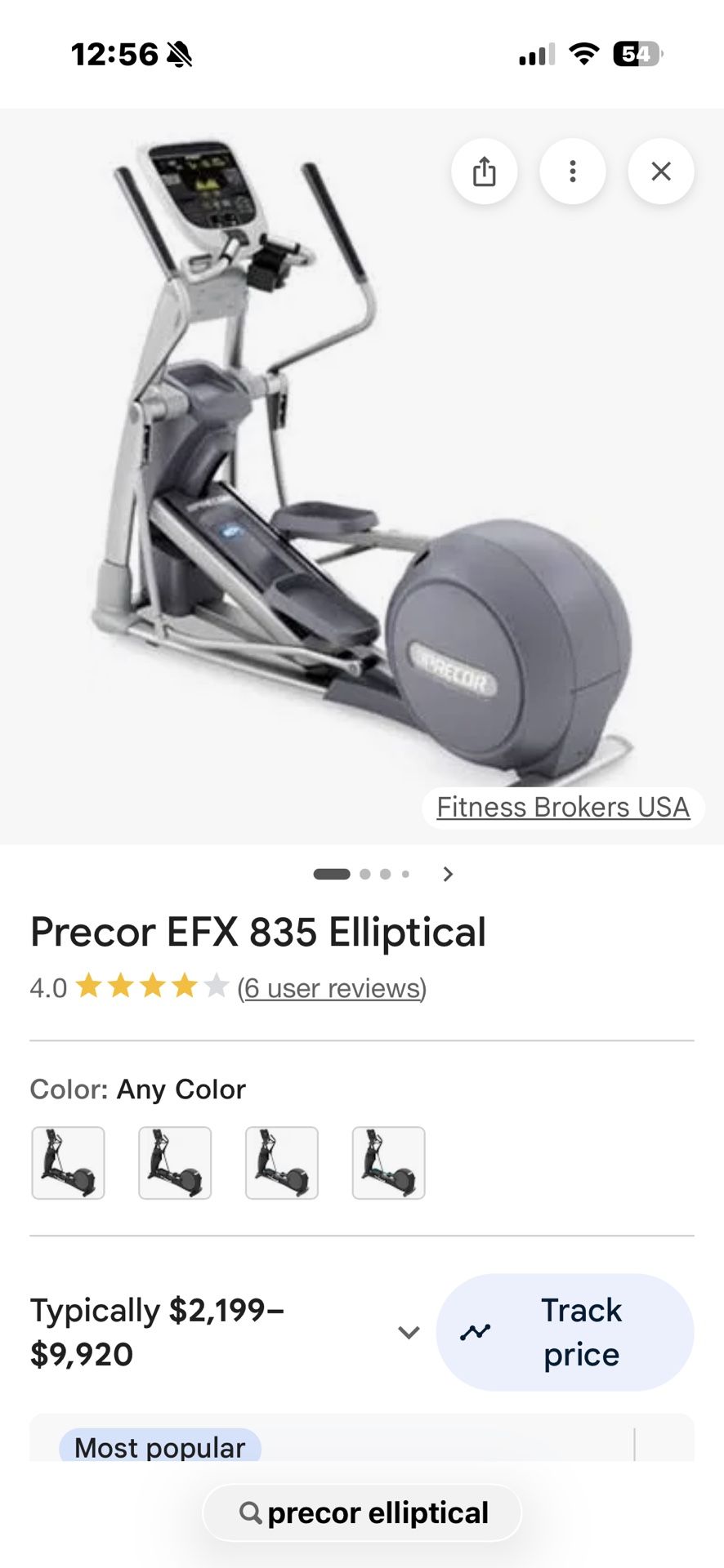Image resolution: width=724 pixels, height=1568 pixels.
Task: Select the first color variant swatch
Action: point(69,1163)
